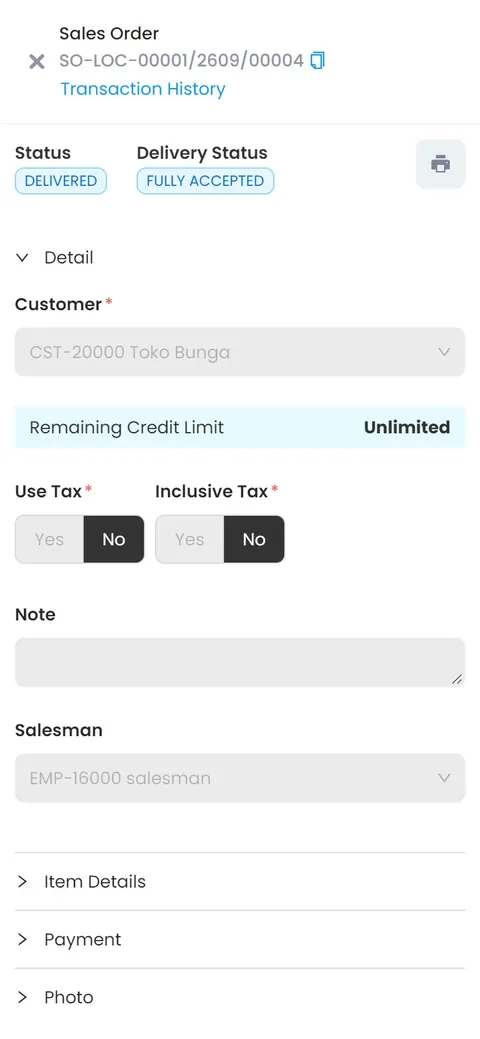Select No for Inclusive Tax
This screenshot has width=480, height=1039.
(x=255, y=539)
